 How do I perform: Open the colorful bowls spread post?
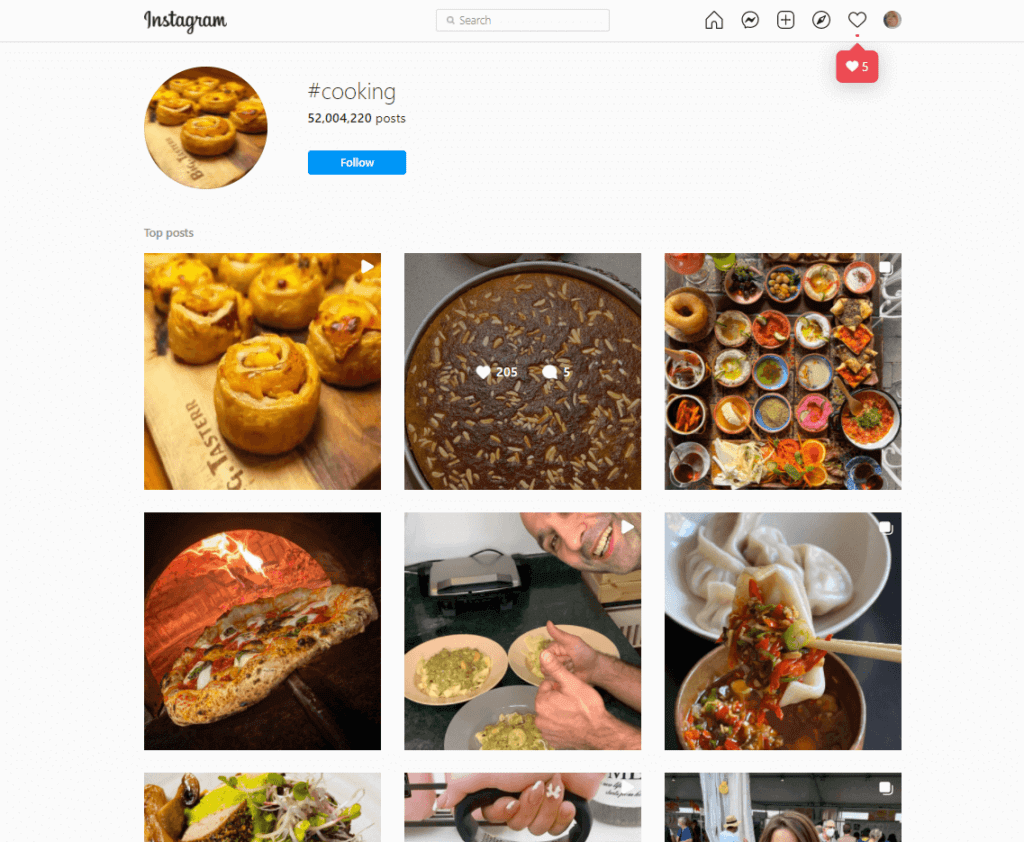point(782,371)
